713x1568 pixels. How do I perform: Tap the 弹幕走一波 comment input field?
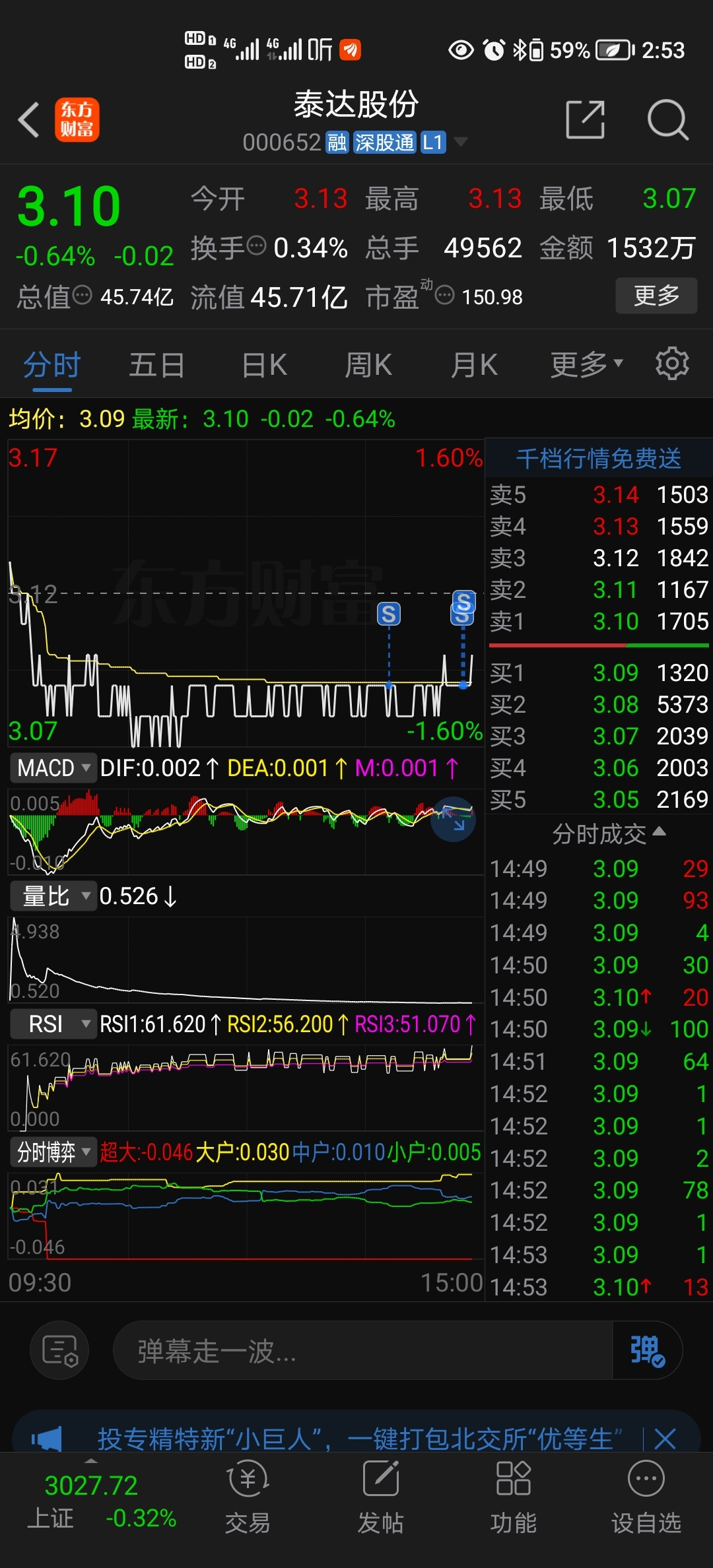(362, 1350)
